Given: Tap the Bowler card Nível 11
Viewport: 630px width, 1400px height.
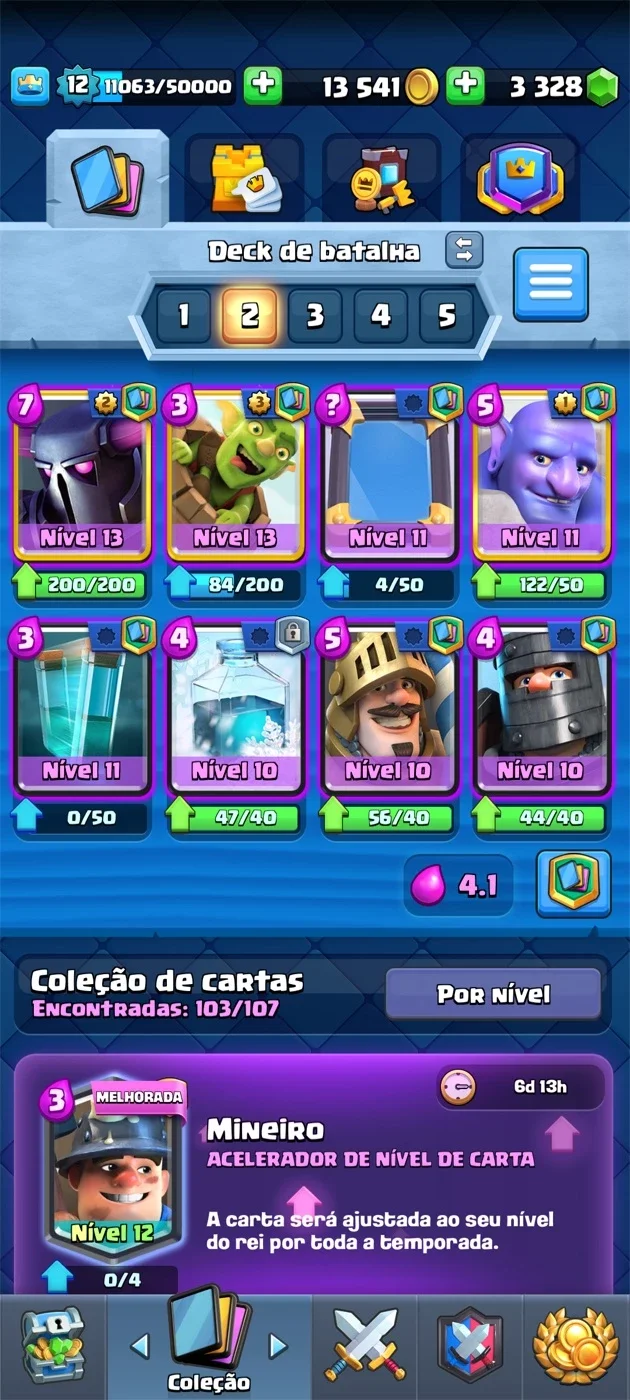Looking at the screenshot, I should pyautogui.click(x=541, y=474).
